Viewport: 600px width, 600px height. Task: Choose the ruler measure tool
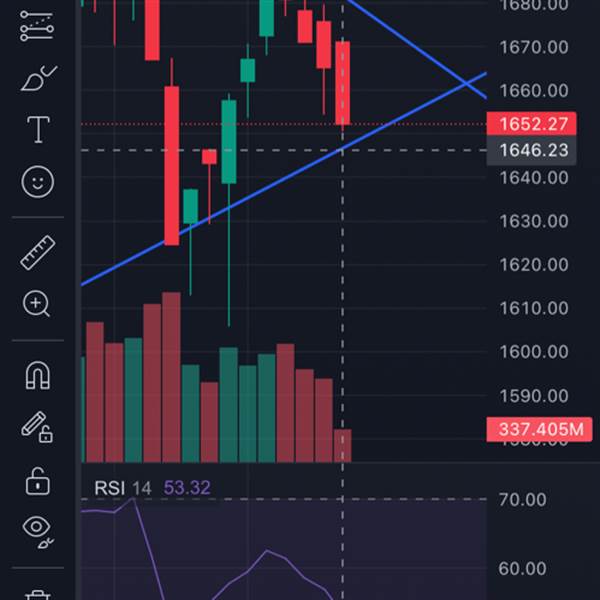[x=38, y=252]
